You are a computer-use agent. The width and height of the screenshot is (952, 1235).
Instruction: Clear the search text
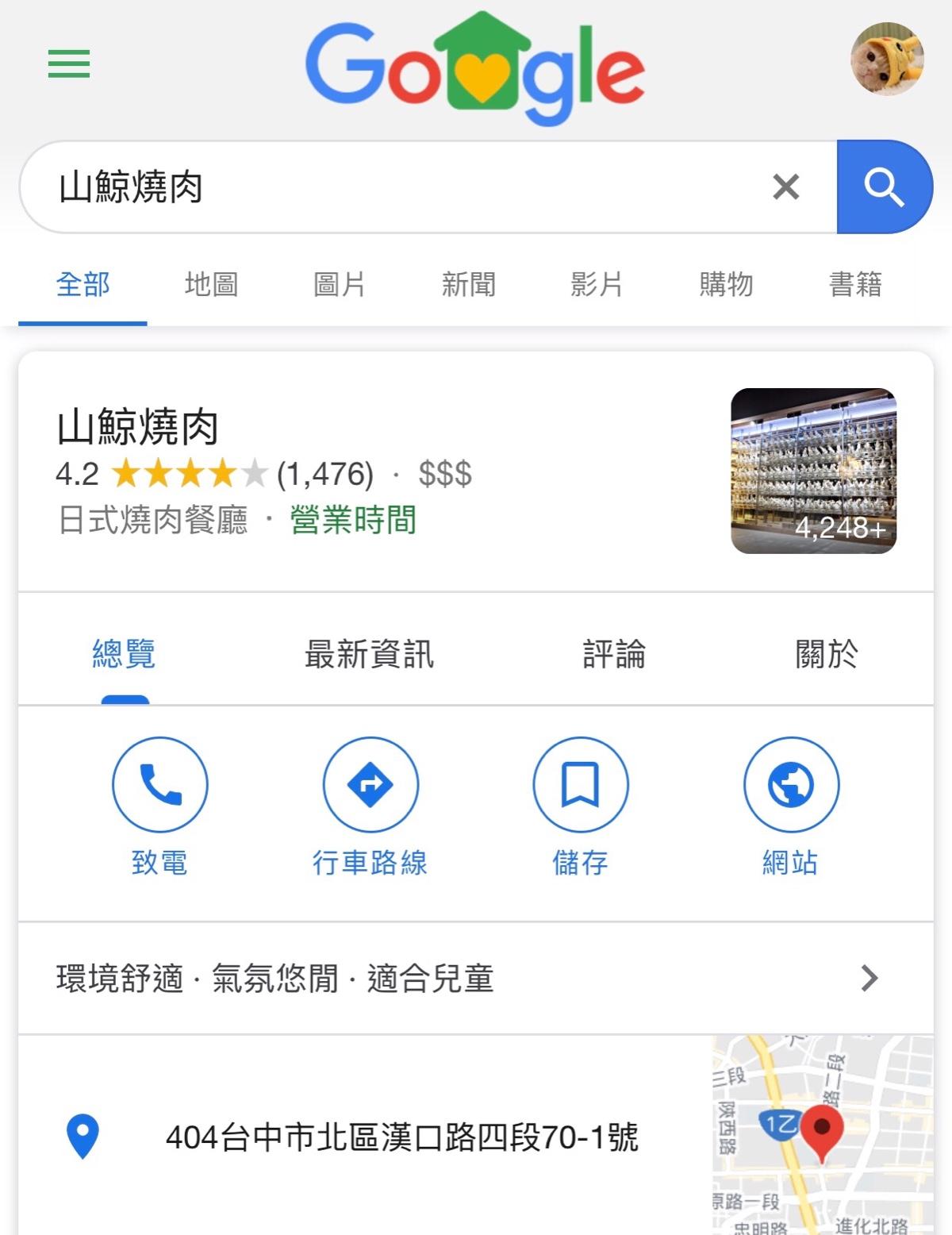tap(785, 187)
